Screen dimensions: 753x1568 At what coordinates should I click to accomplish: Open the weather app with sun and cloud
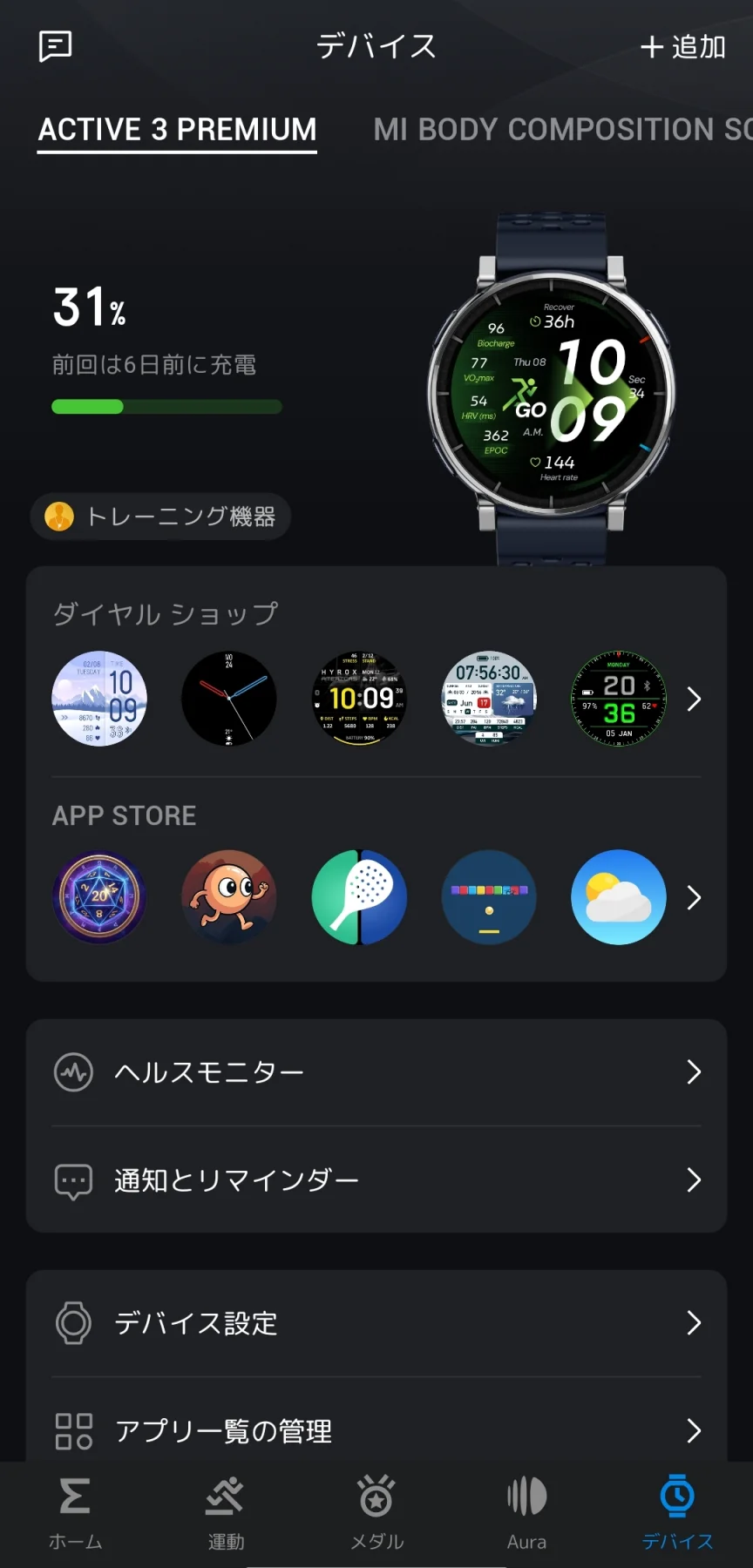(x=619, y=897)
